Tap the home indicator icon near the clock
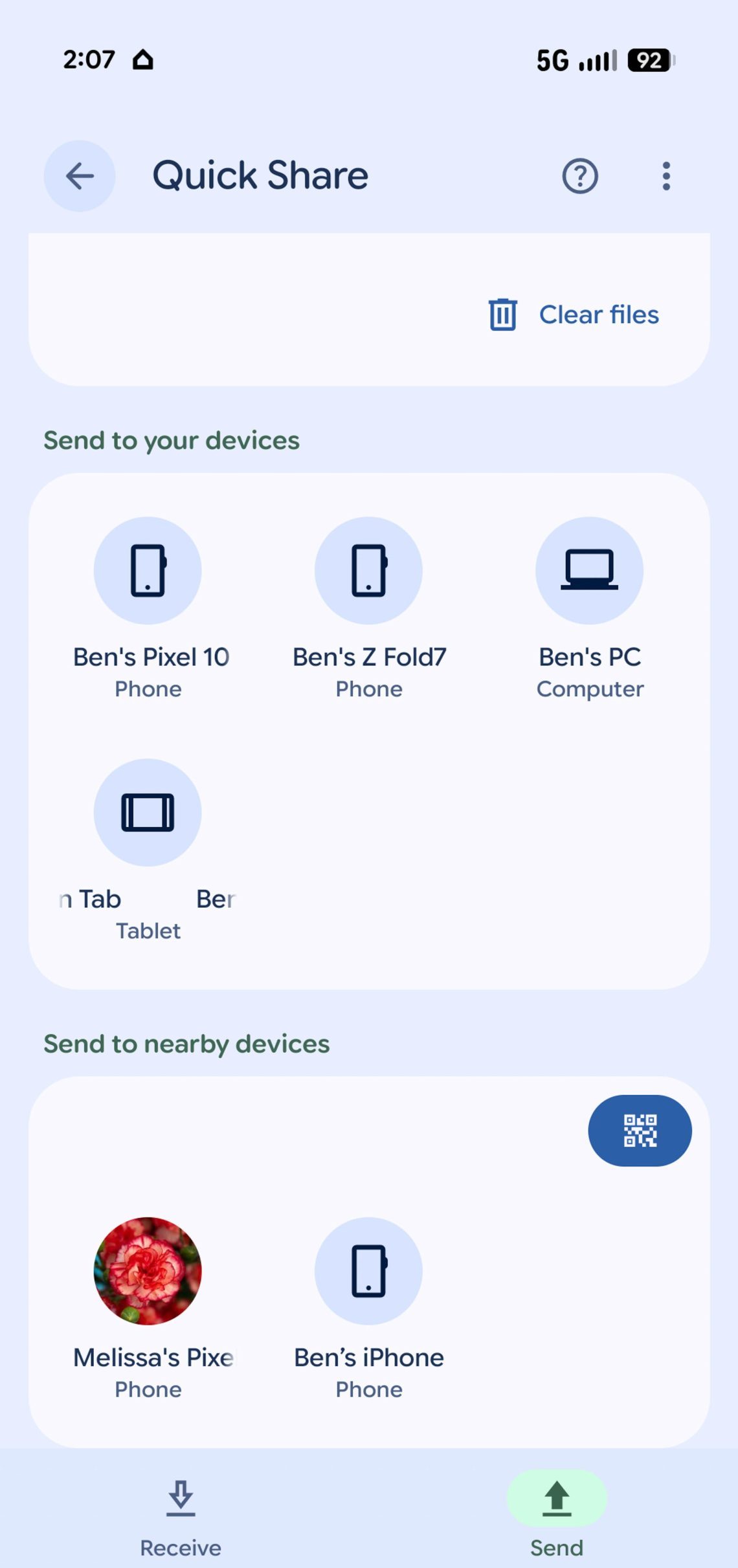 tap(141, 59)
